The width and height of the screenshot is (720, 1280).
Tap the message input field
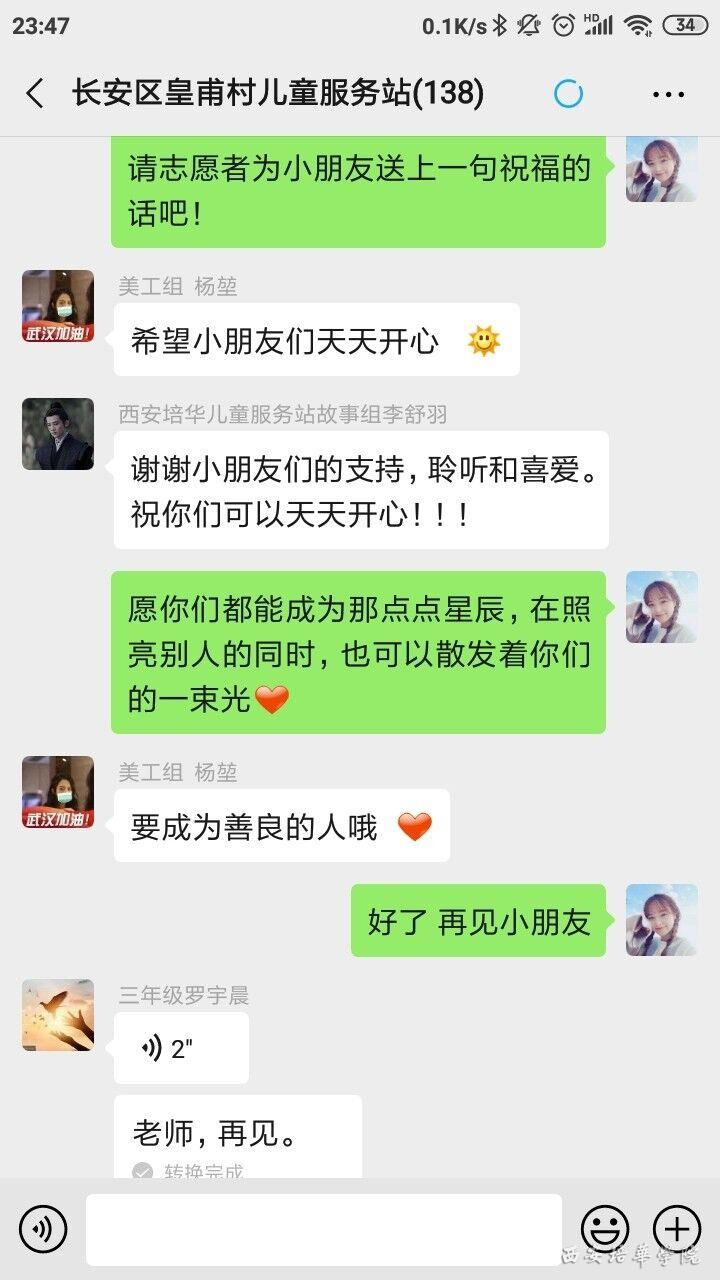tap(323, 1229)
